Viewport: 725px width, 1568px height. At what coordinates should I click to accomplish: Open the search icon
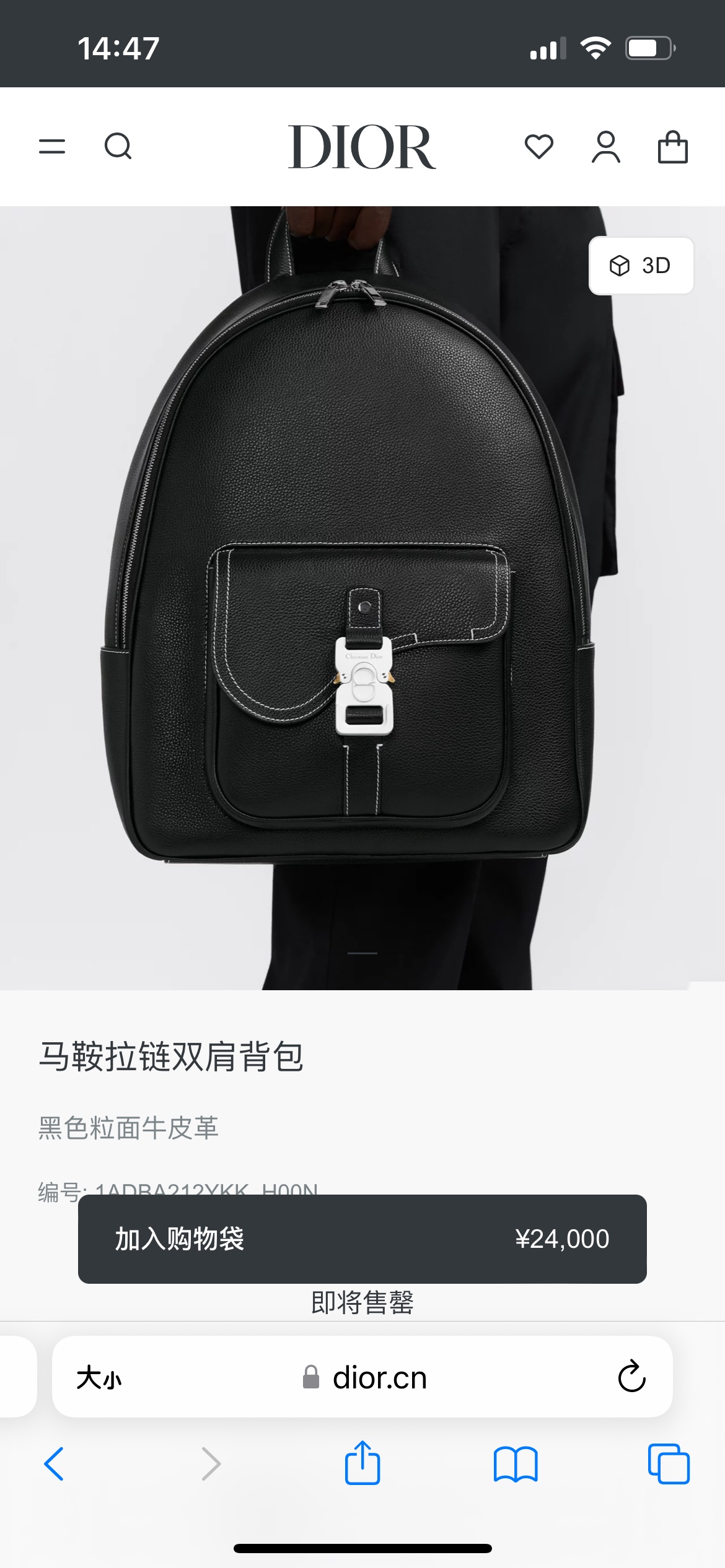(x=118, y=147)
